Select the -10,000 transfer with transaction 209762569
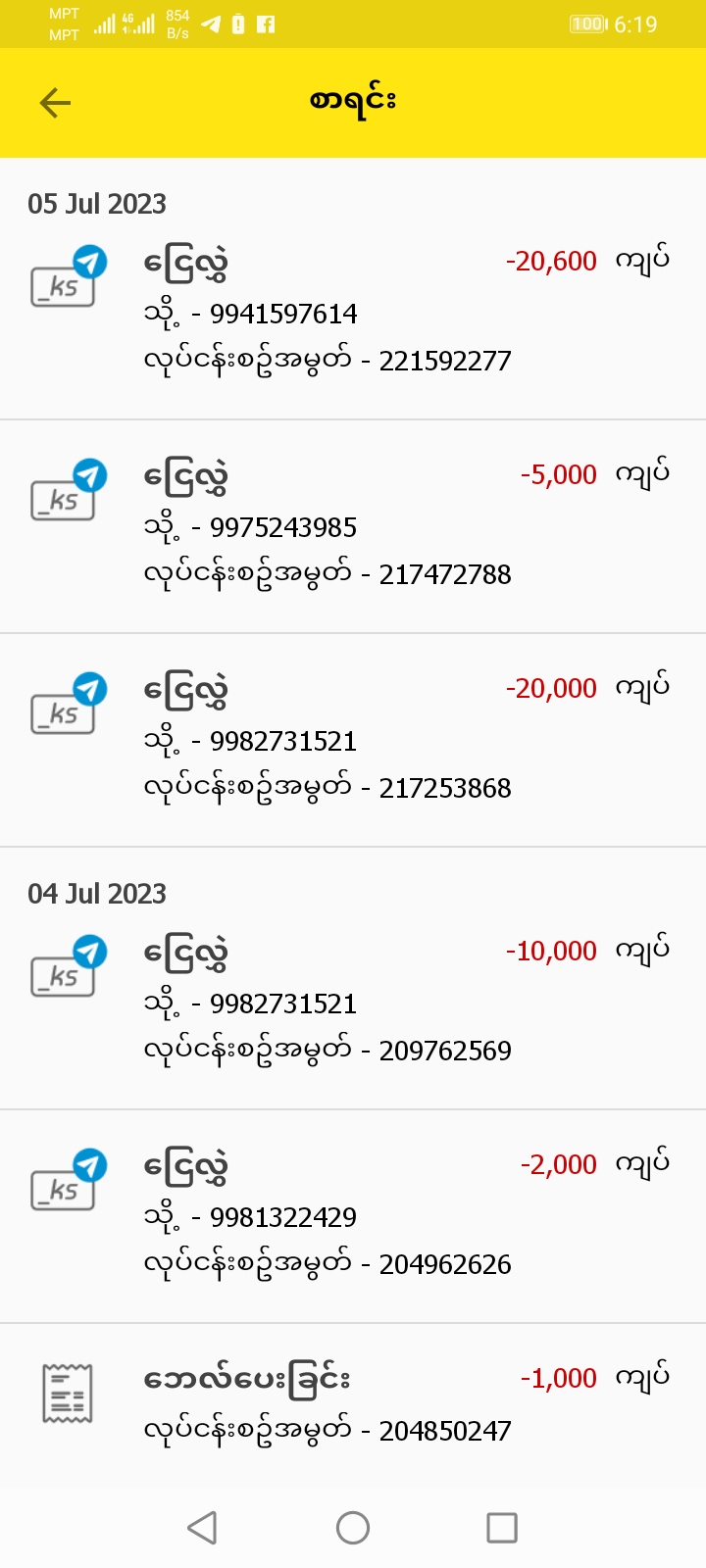The image size is (706, 1568). point(353,1002)
